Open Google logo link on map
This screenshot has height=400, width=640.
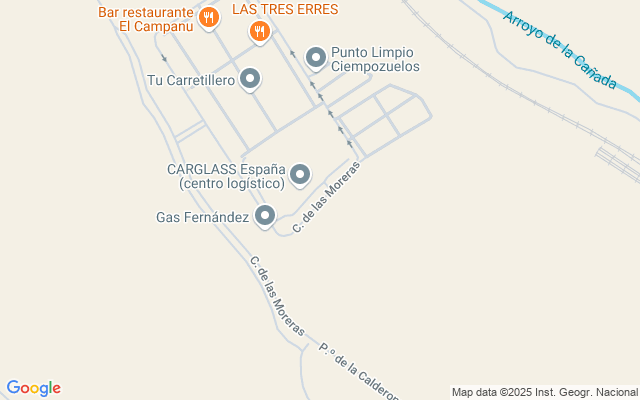(33, 388)
